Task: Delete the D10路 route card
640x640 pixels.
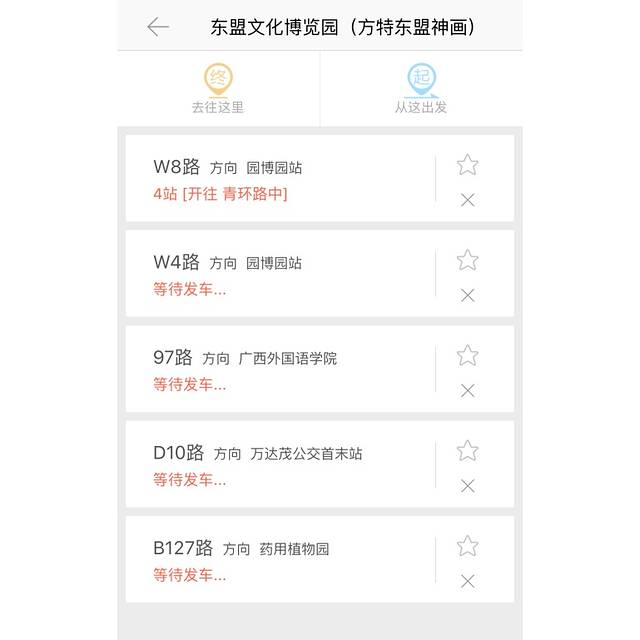Action: [467, 486]
